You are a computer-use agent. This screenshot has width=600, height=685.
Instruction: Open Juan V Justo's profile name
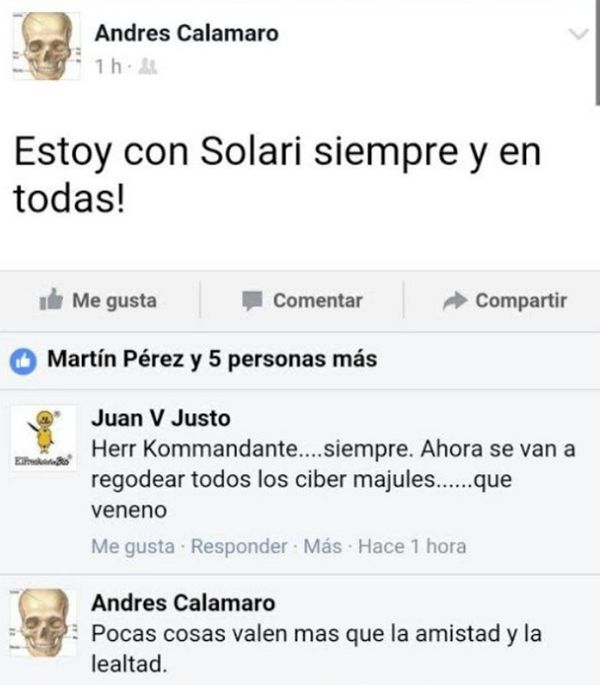pos(160,418)
